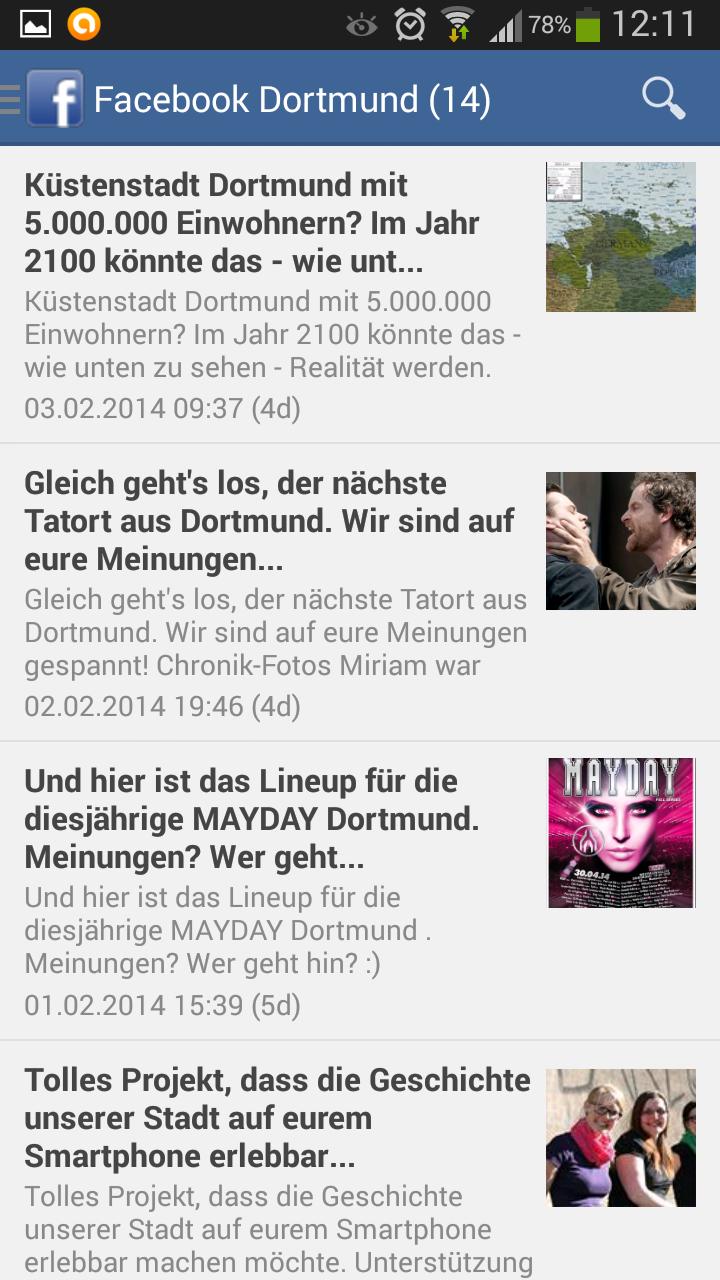720x1280 pixels.
Task: Tap the coastal map thumbnail
Action: 620,236
